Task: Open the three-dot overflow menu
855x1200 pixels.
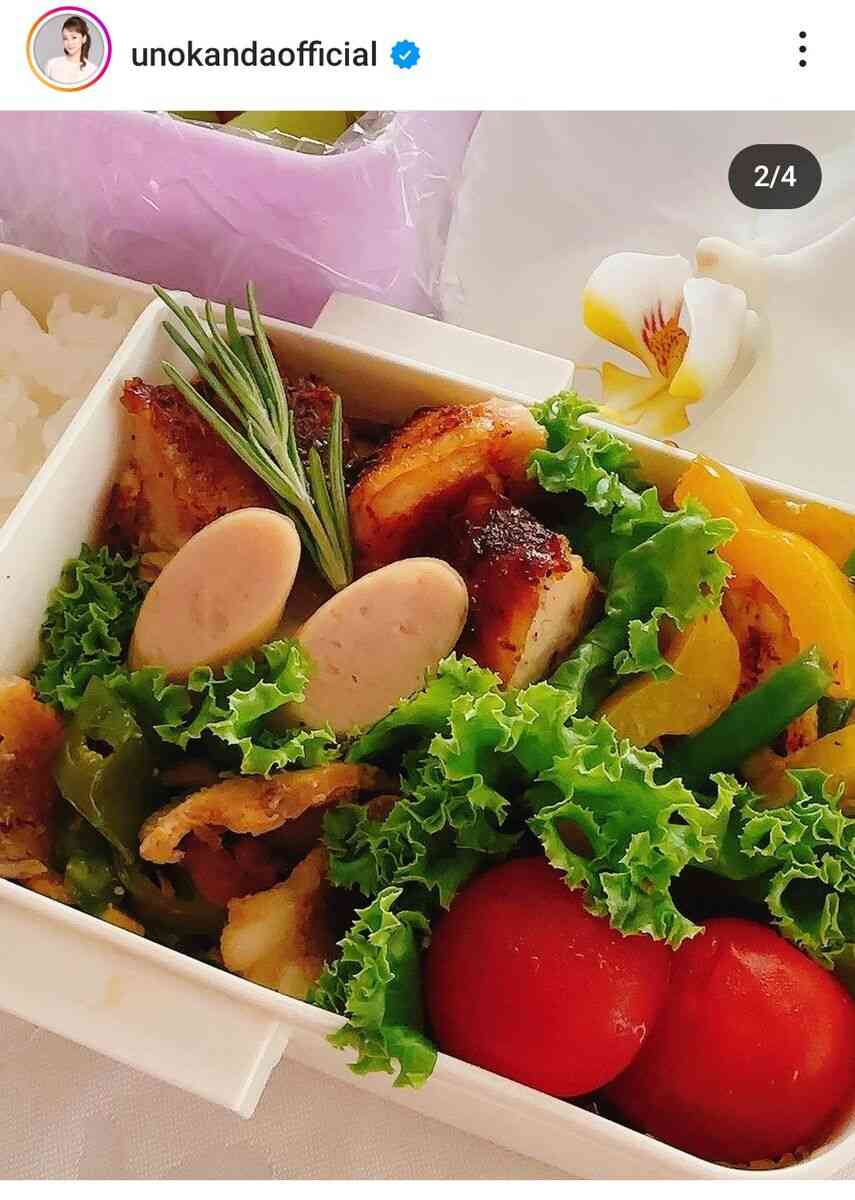Action: (802, 49)
